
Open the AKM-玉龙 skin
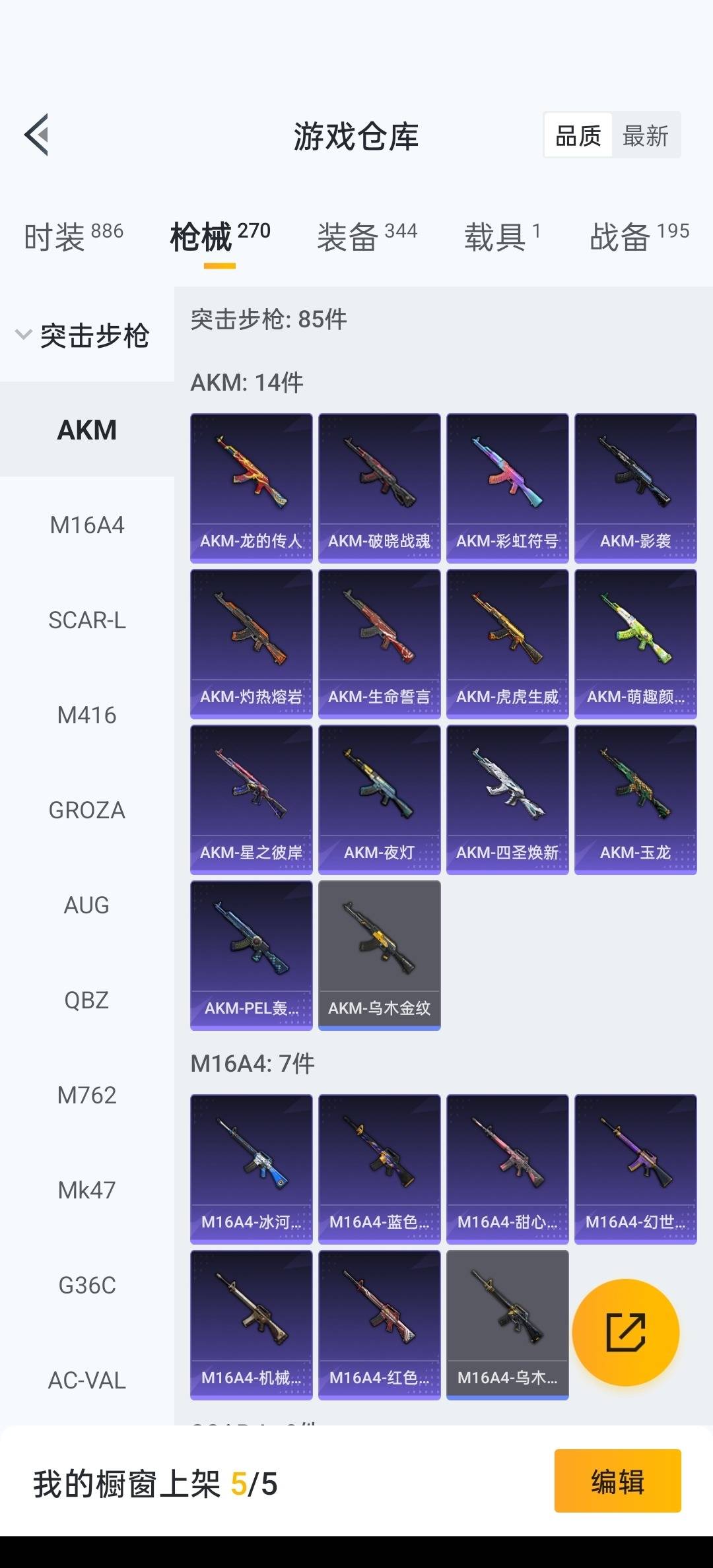(635, 800)
